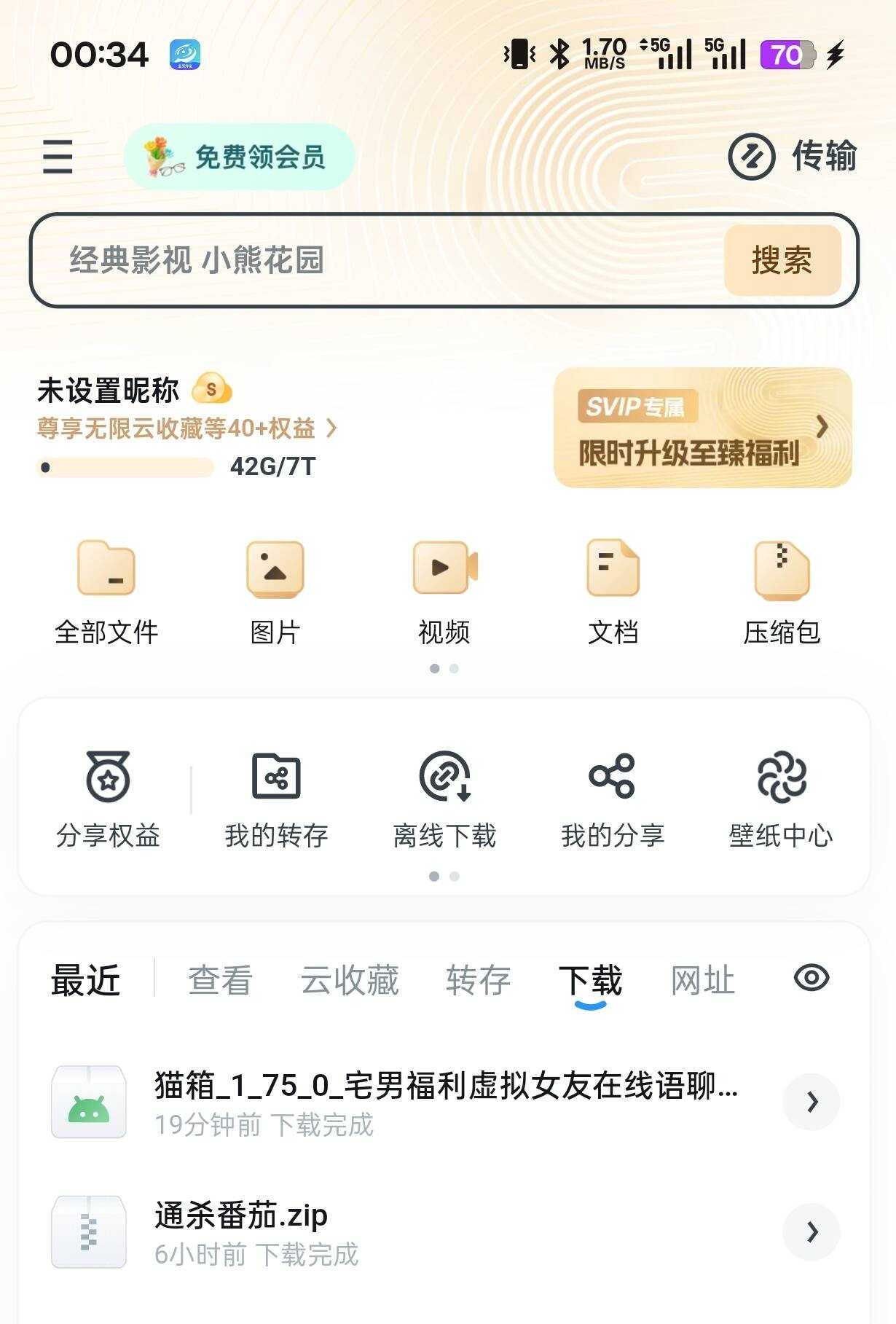The width and height of the screenshot is (896, 1324).
Task: Toggle the eye icon to hide recents
Action: (811, 978)
